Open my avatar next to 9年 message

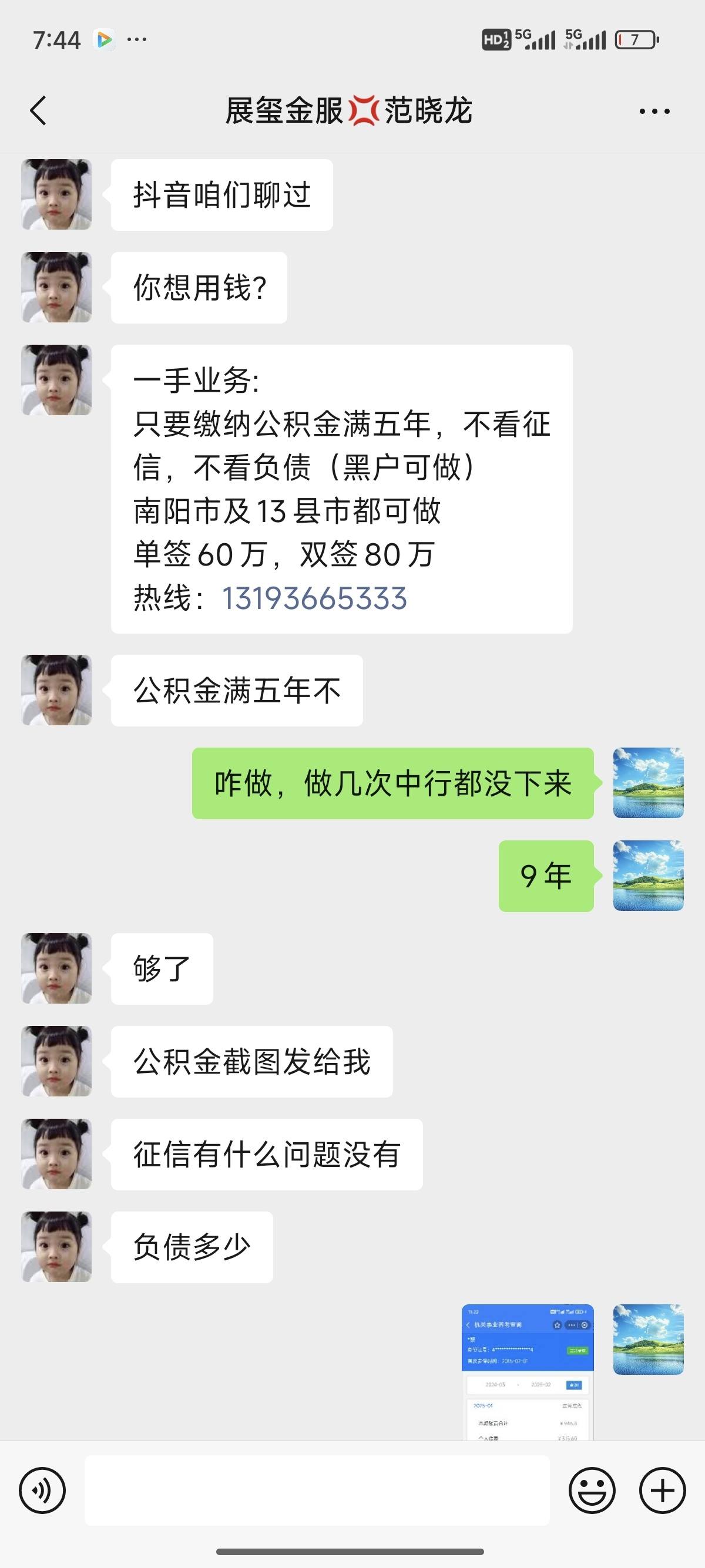point(649,875)
